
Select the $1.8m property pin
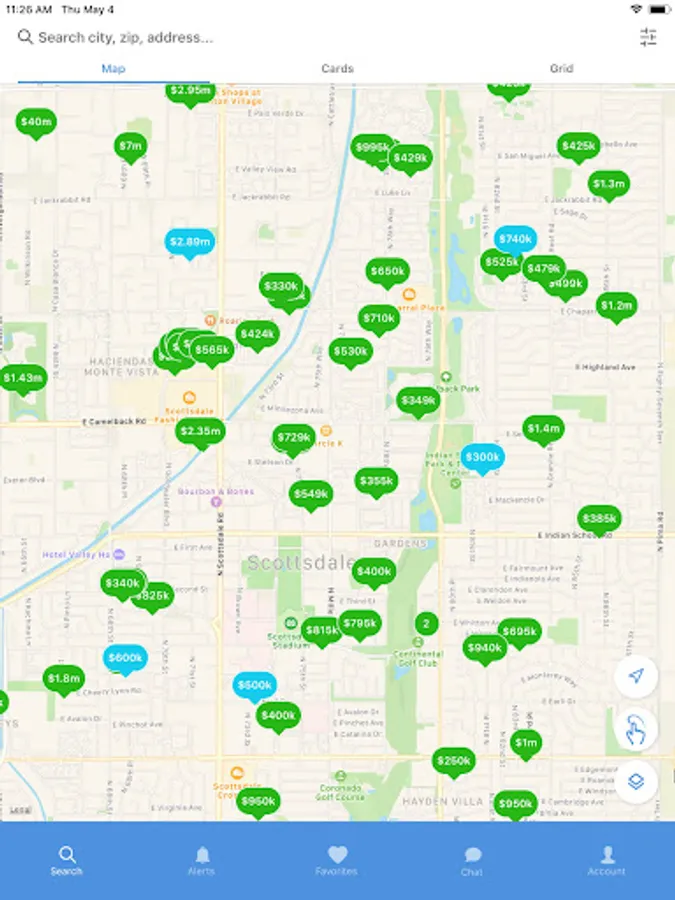click(64, 679)
